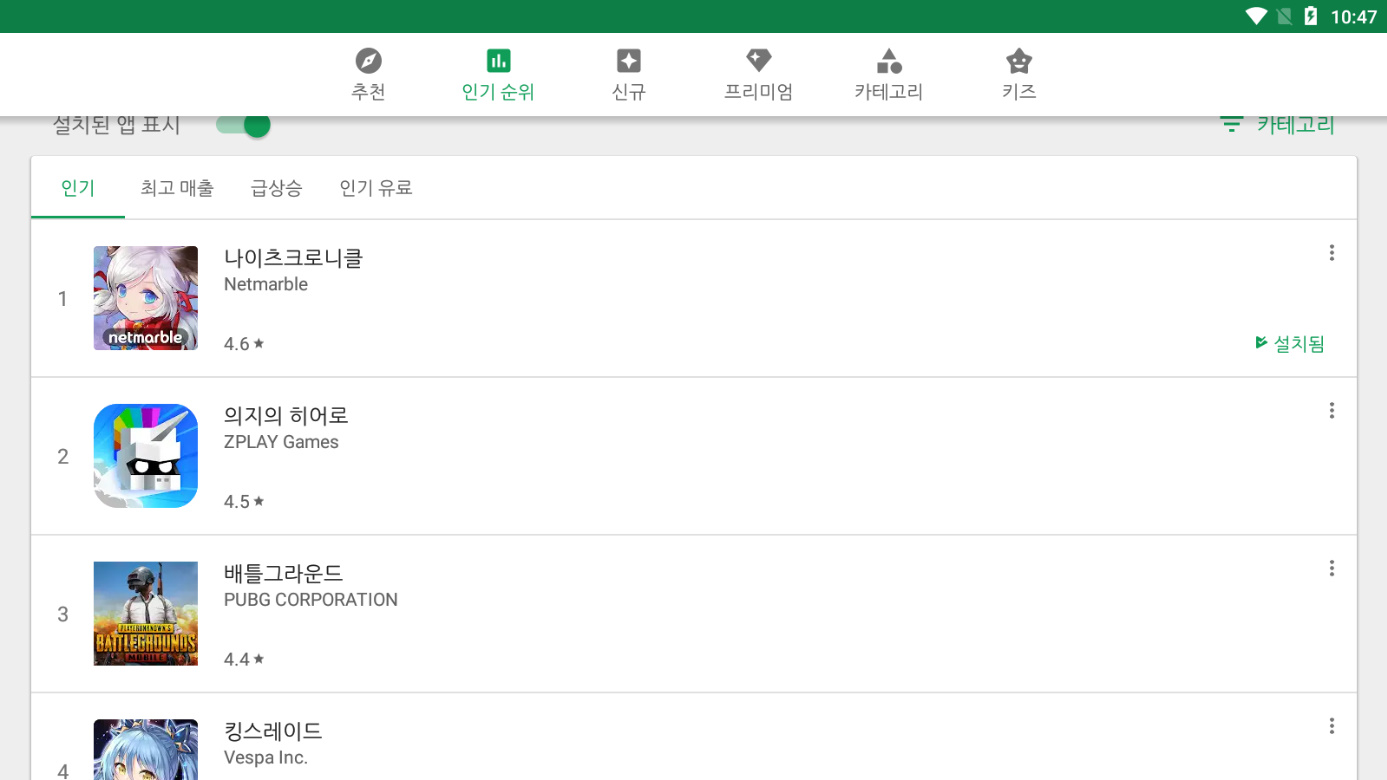Open the 나이츠크로니클 app listing

600,298
